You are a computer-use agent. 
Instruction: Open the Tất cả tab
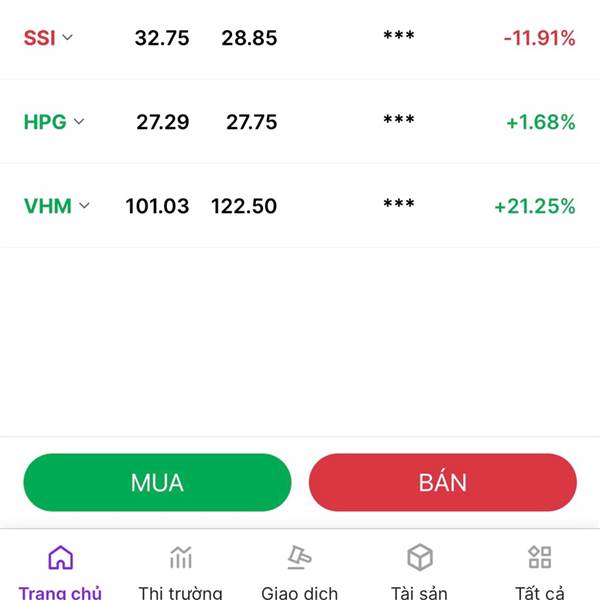(x=540, y=572)
